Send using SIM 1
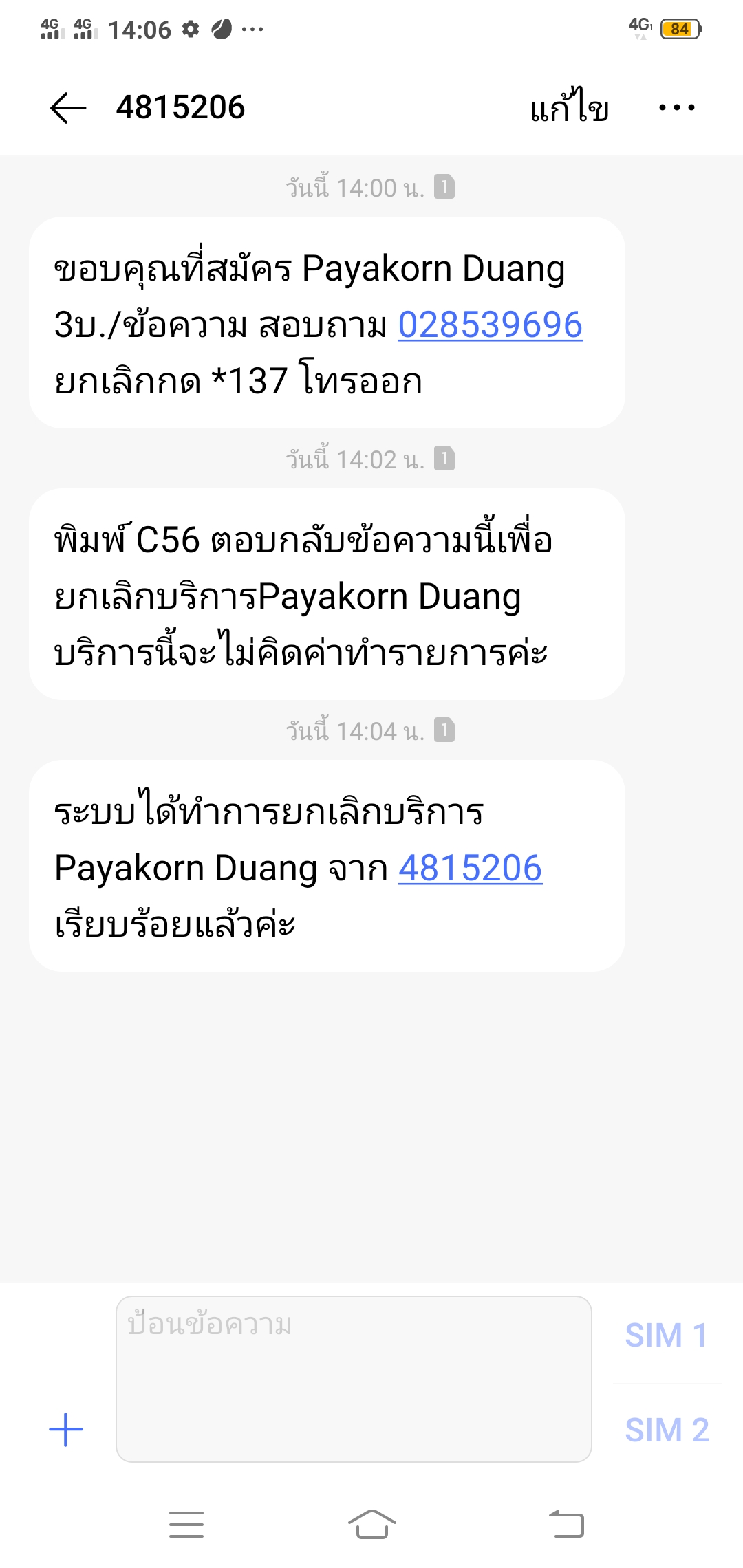This screenshot has width=743, height=1568. click(666, 1336)
